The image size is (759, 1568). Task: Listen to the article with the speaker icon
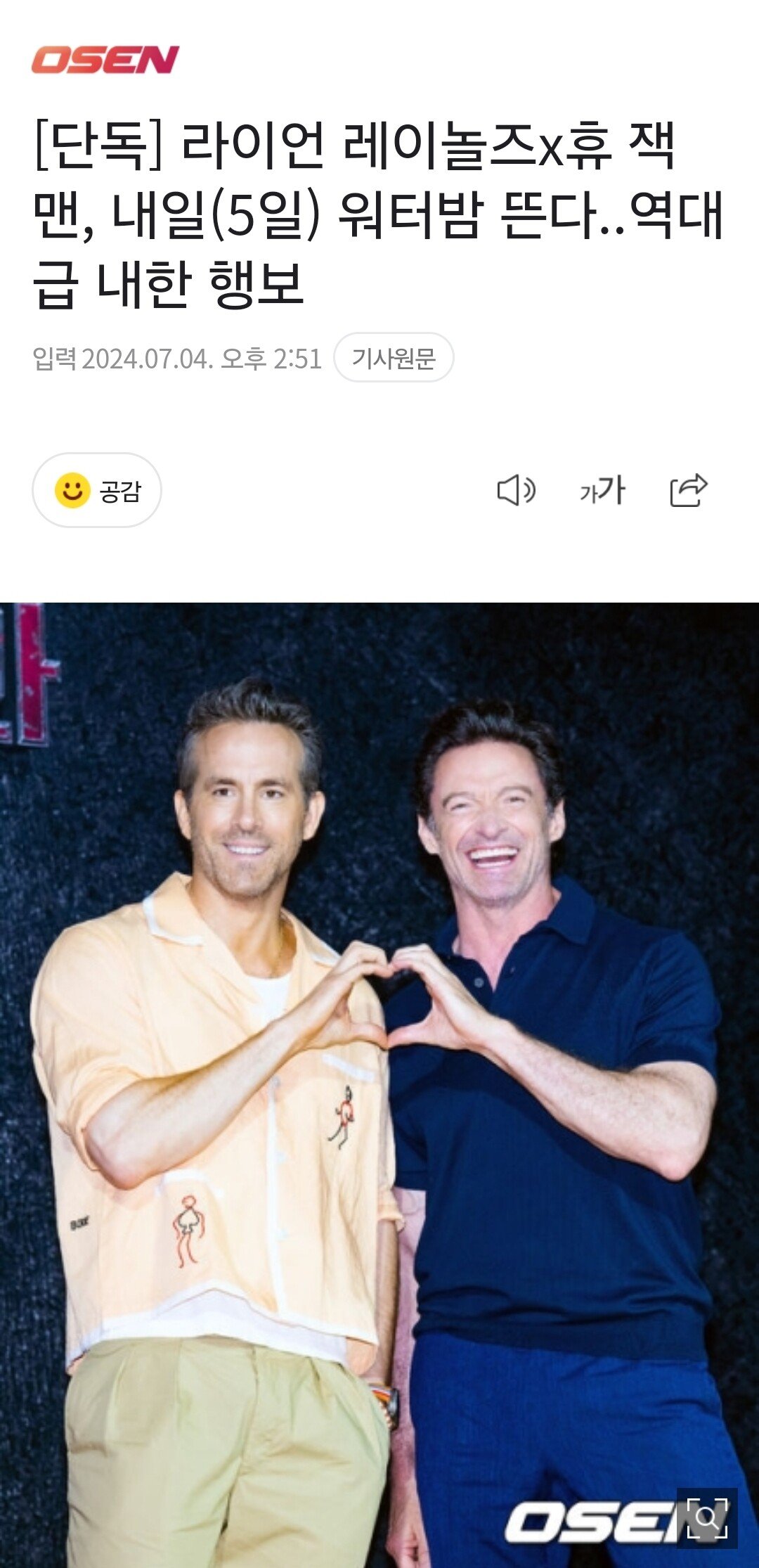pos(516,490)
